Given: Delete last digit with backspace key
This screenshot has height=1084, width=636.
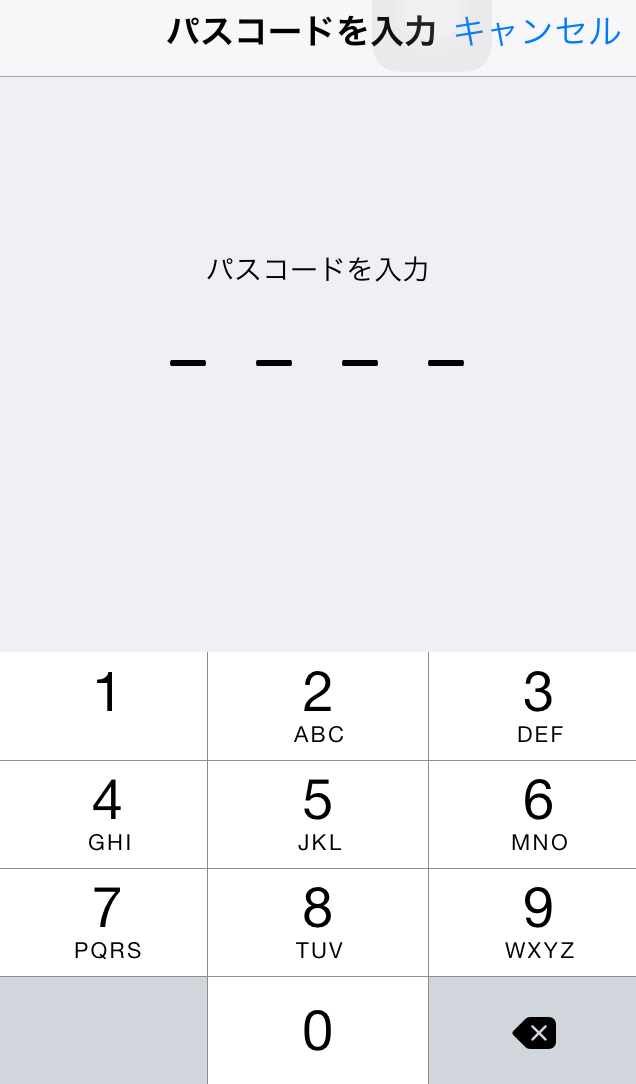Looking at the screenshot, I should 533,1031.
